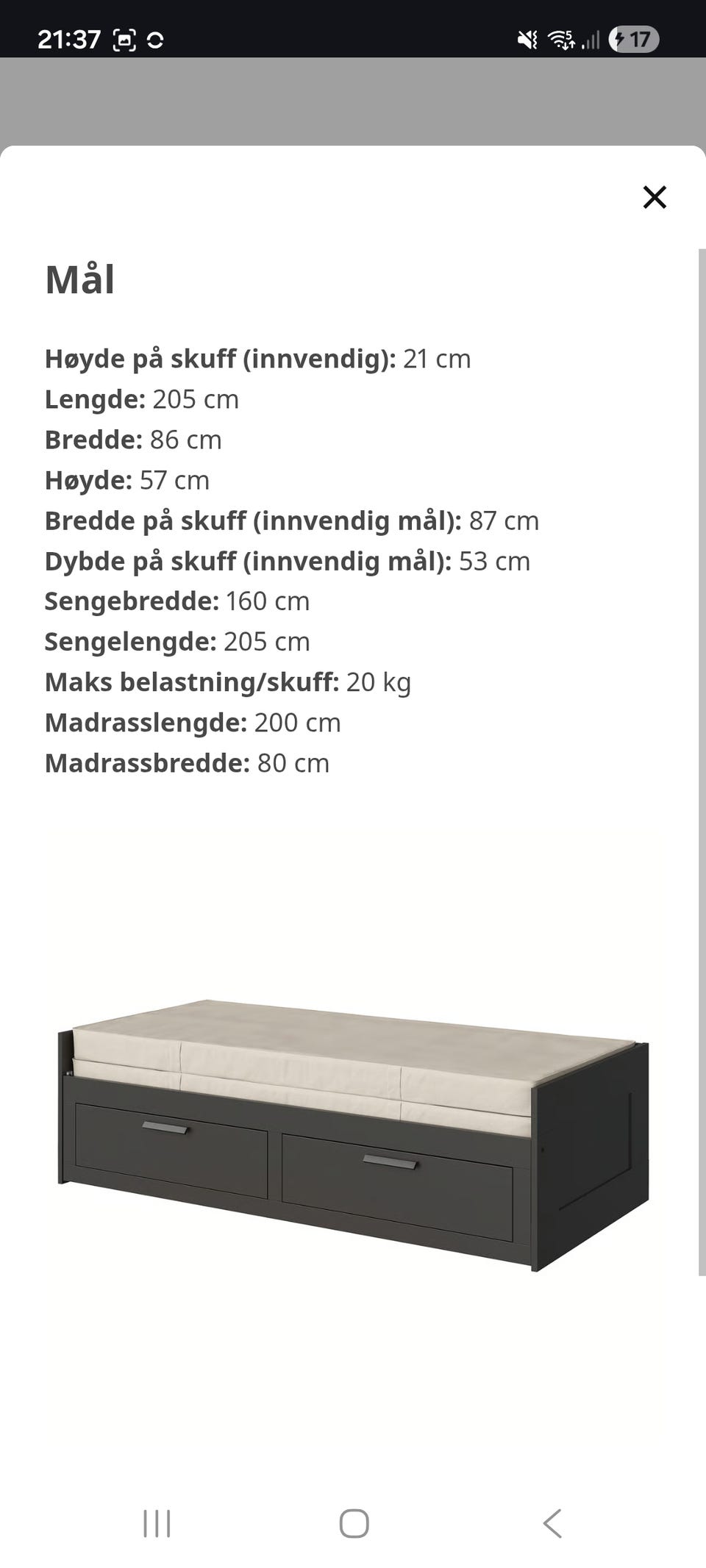
Task: Close the Mål dimensions dialog
Action: click(653, 197)
